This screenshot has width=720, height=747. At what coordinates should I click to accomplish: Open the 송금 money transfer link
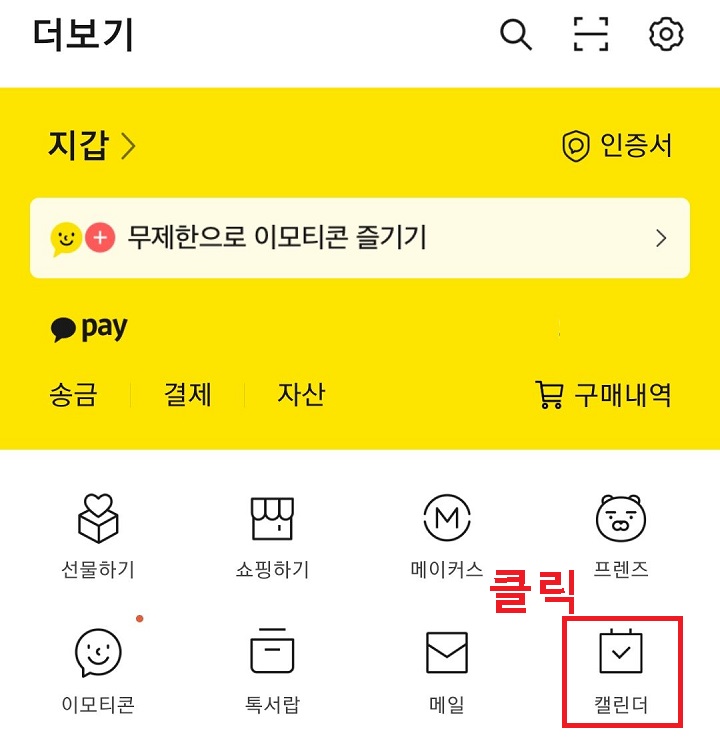click(75, 394)
